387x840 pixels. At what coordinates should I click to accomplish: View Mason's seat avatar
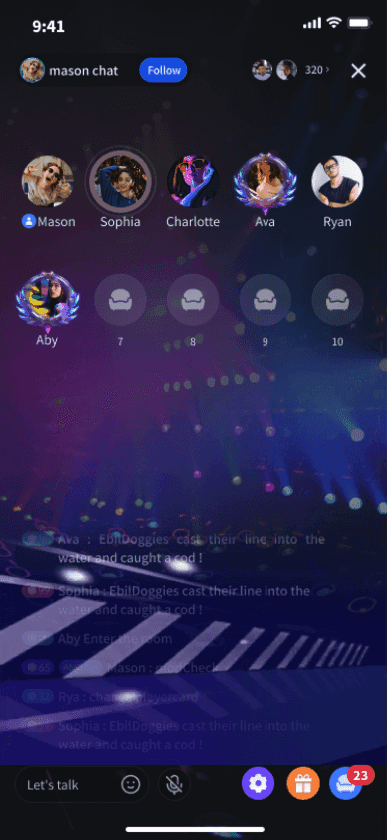point(48,182)
